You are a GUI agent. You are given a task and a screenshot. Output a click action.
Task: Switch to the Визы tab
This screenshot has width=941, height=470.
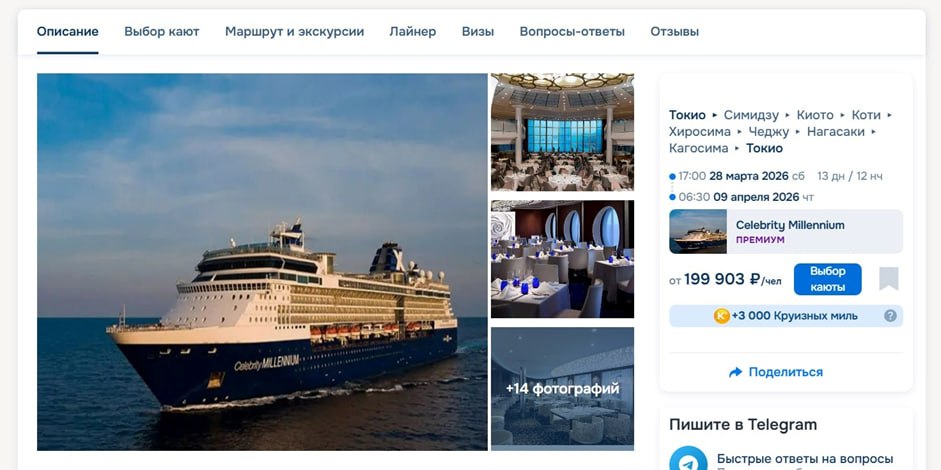[x=477, y=31]
